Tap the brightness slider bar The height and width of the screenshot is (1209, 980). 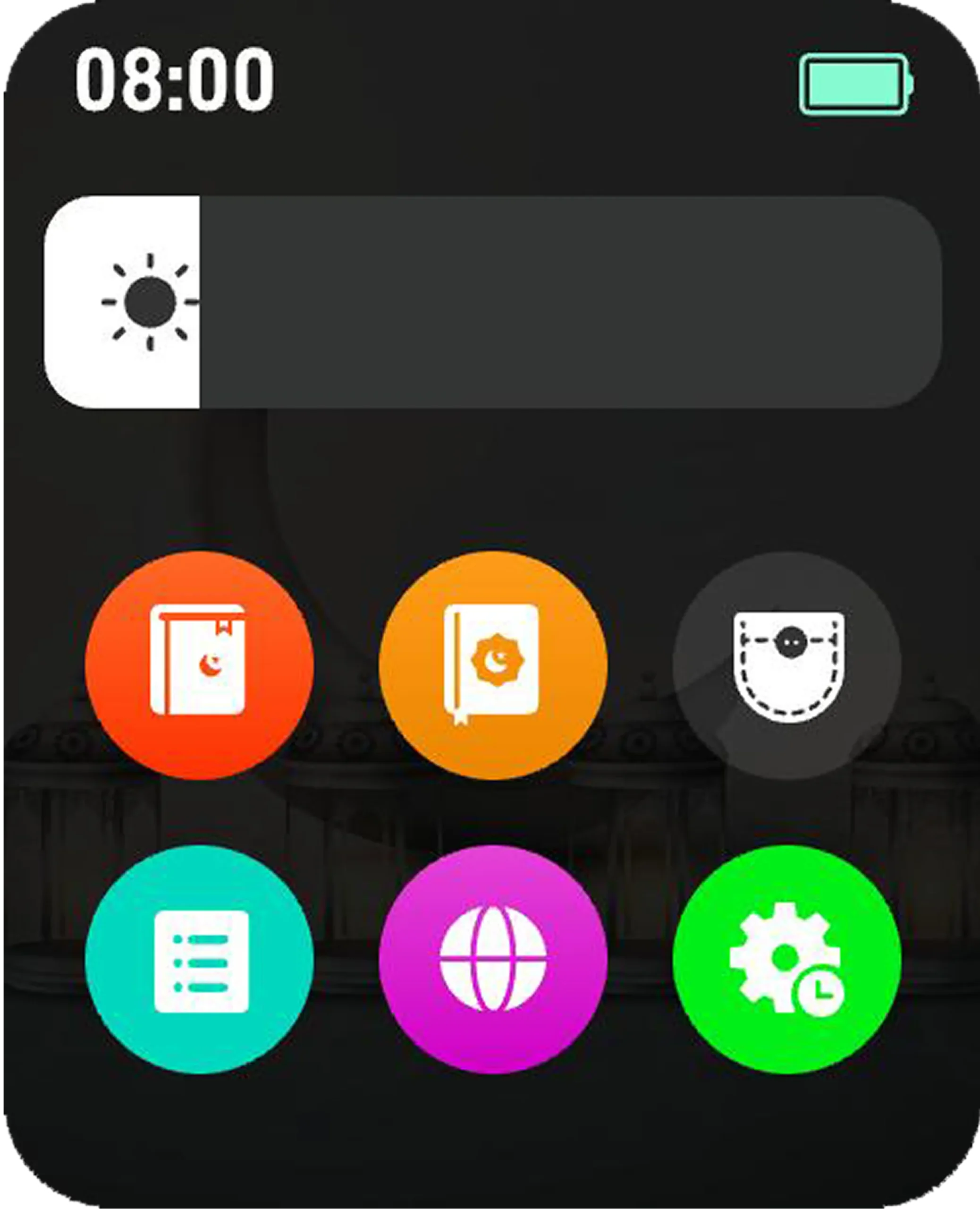pos(492,302)
